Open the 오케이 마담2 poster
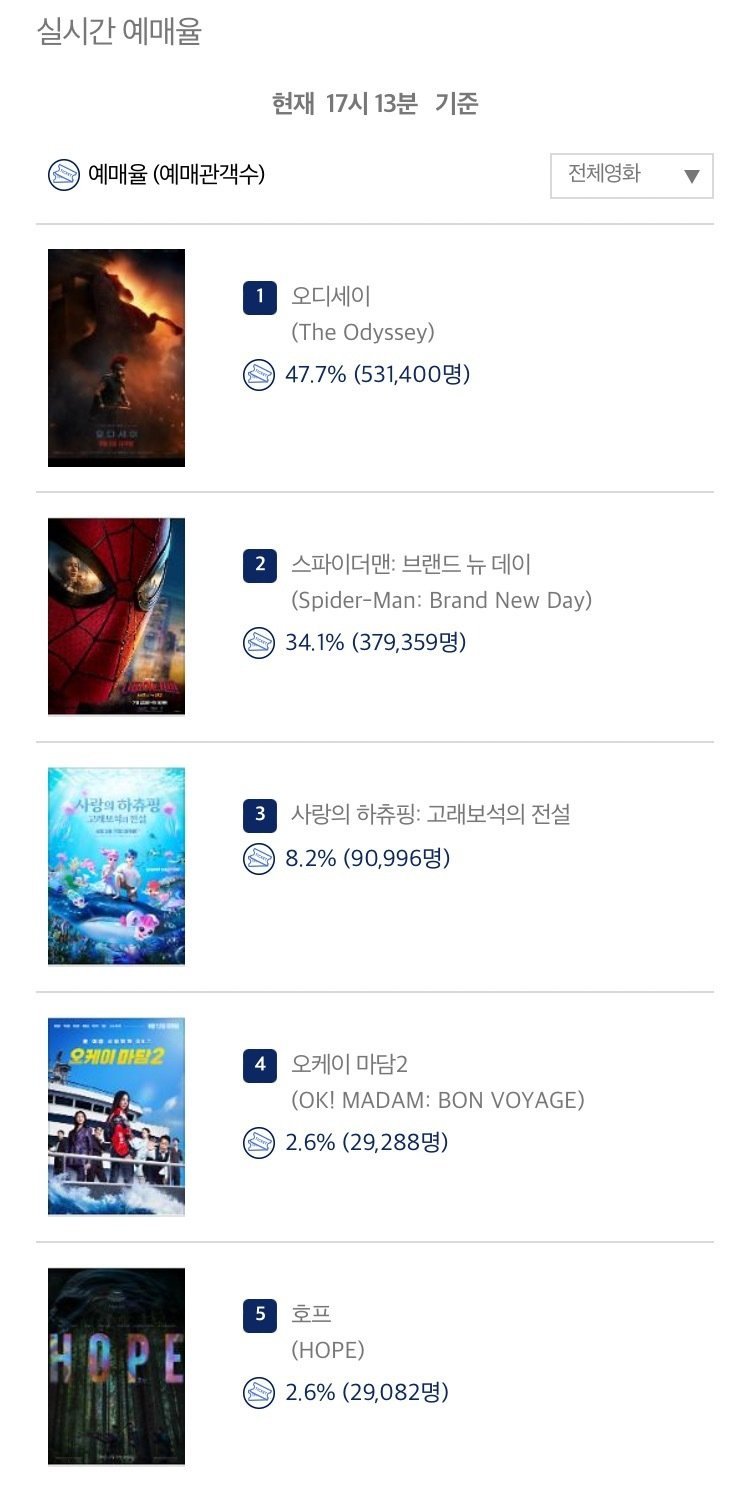Image resolution: width=750 pixels, height=1505 pixels. coord(116,1116)
